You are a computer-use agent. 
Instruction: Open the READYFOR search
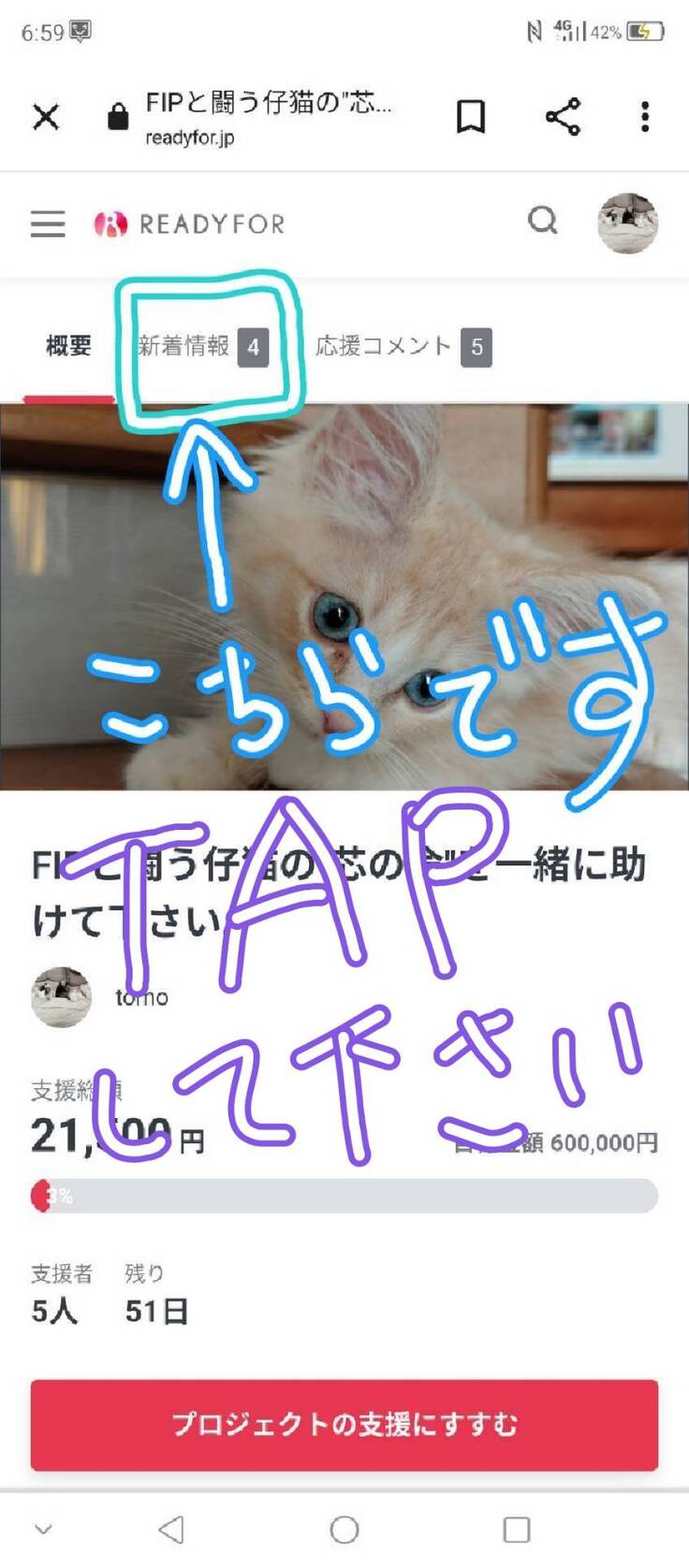pos(542,221)
